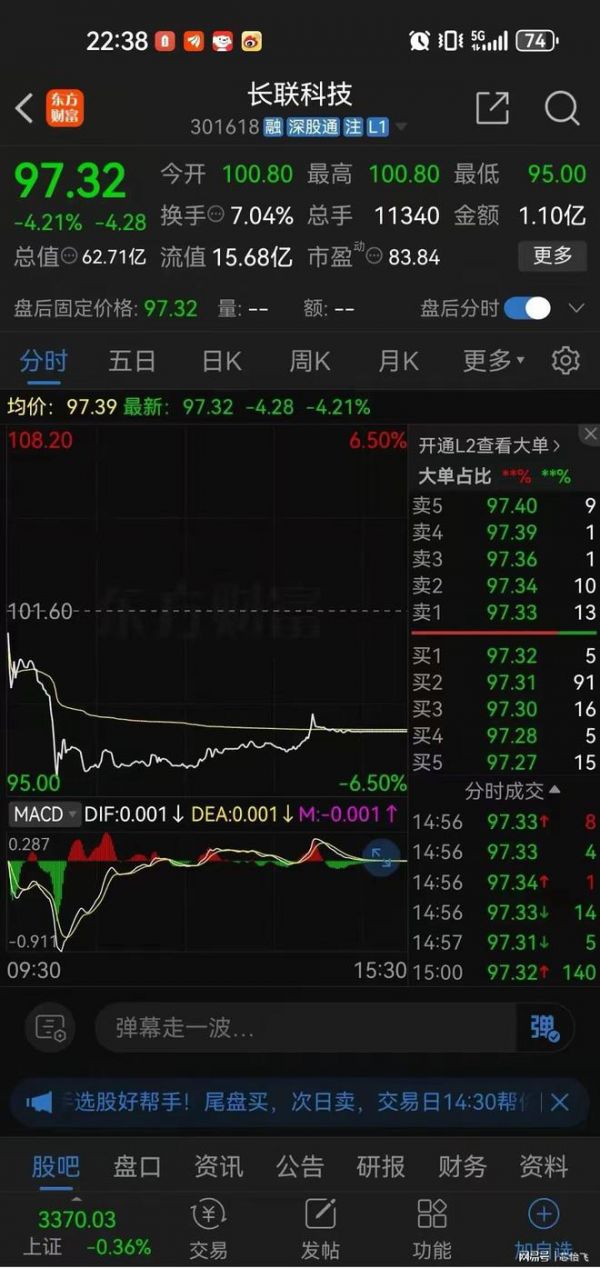Open the MACD indicator dropdown
Image resolution: width=600 pixels, height=1268 pixels.
(45, 814)
